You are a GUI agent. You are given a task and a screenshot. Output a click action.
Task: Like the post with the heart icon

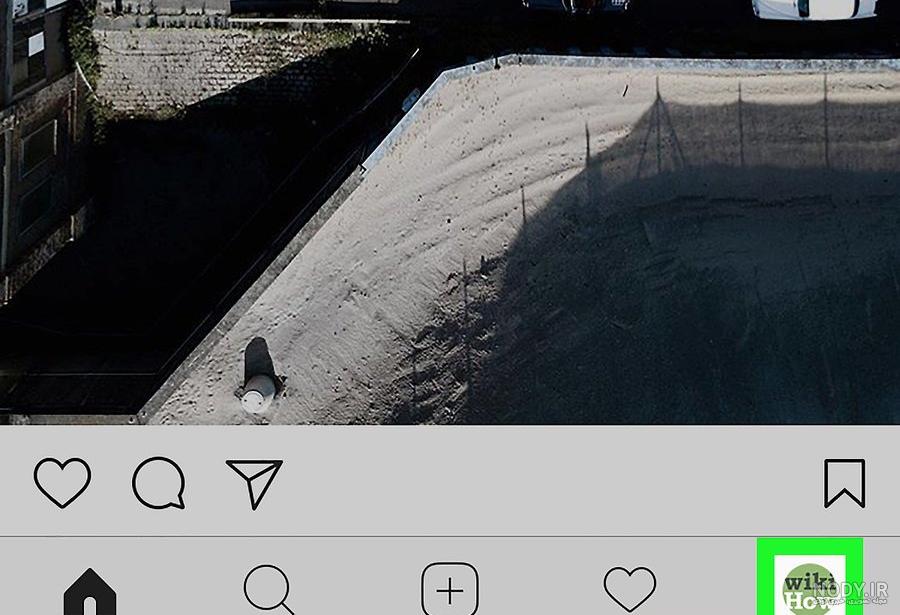click(62, 483)
